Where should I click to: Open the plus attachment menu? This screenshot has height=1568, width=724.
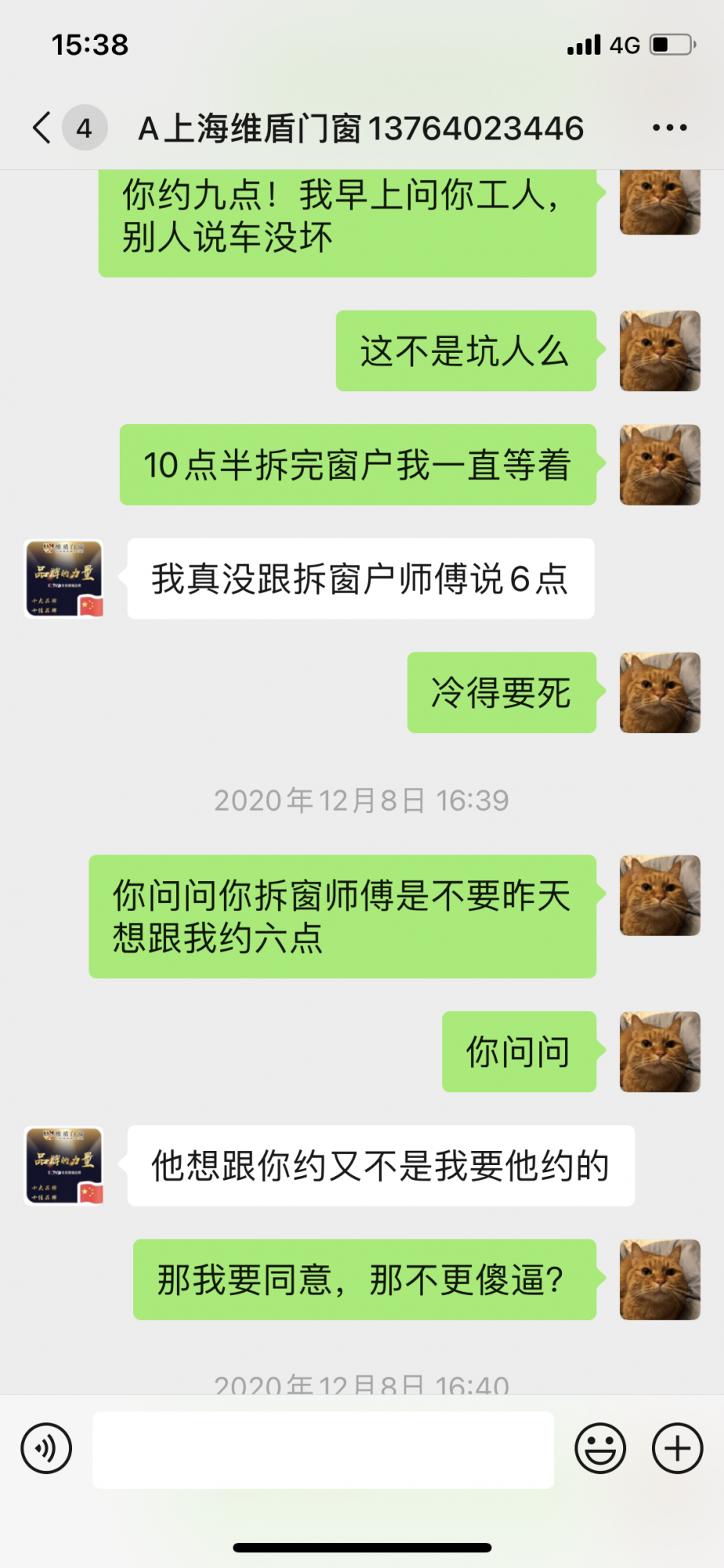677,1448
